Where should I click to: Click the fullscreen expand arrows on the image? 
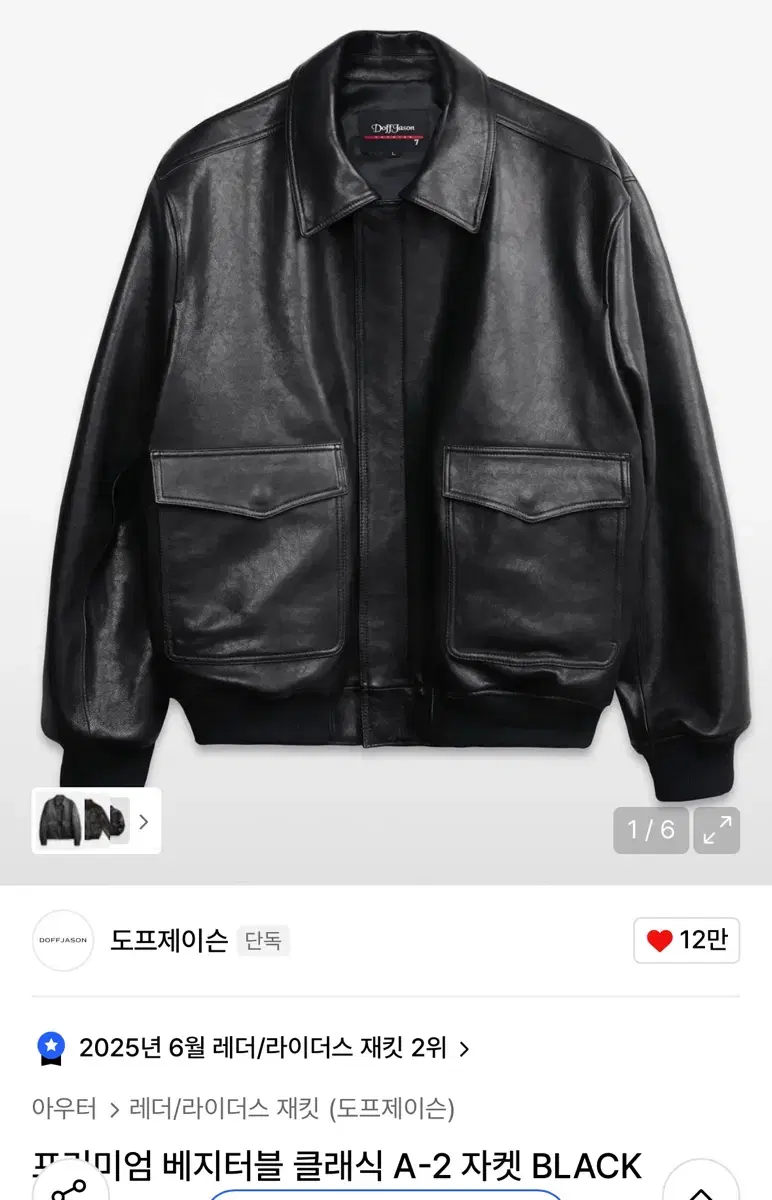(716, 829)
